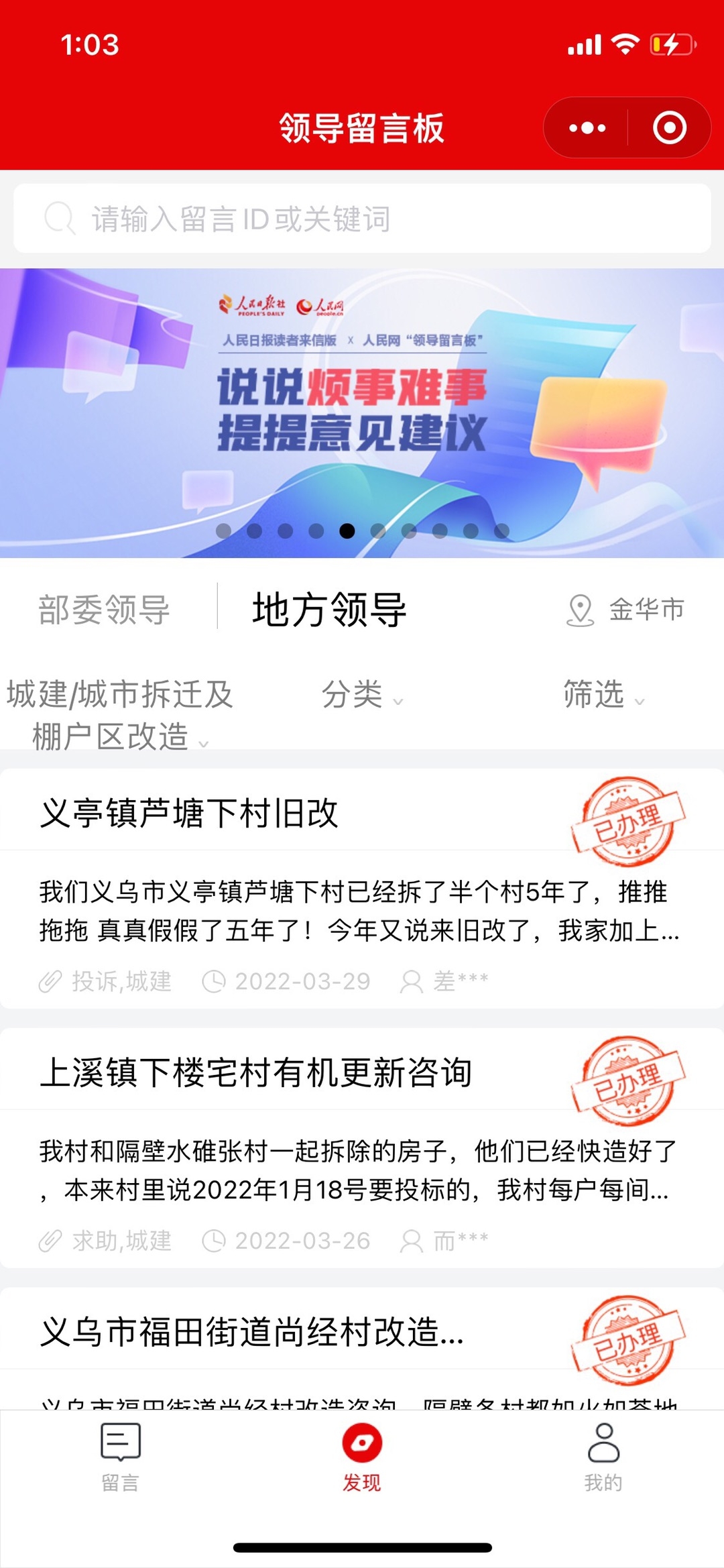The image size is (724, 1568).
Task: Open the 义乌市福田街道尚经村改造 post
Action: pos(252,1332)
